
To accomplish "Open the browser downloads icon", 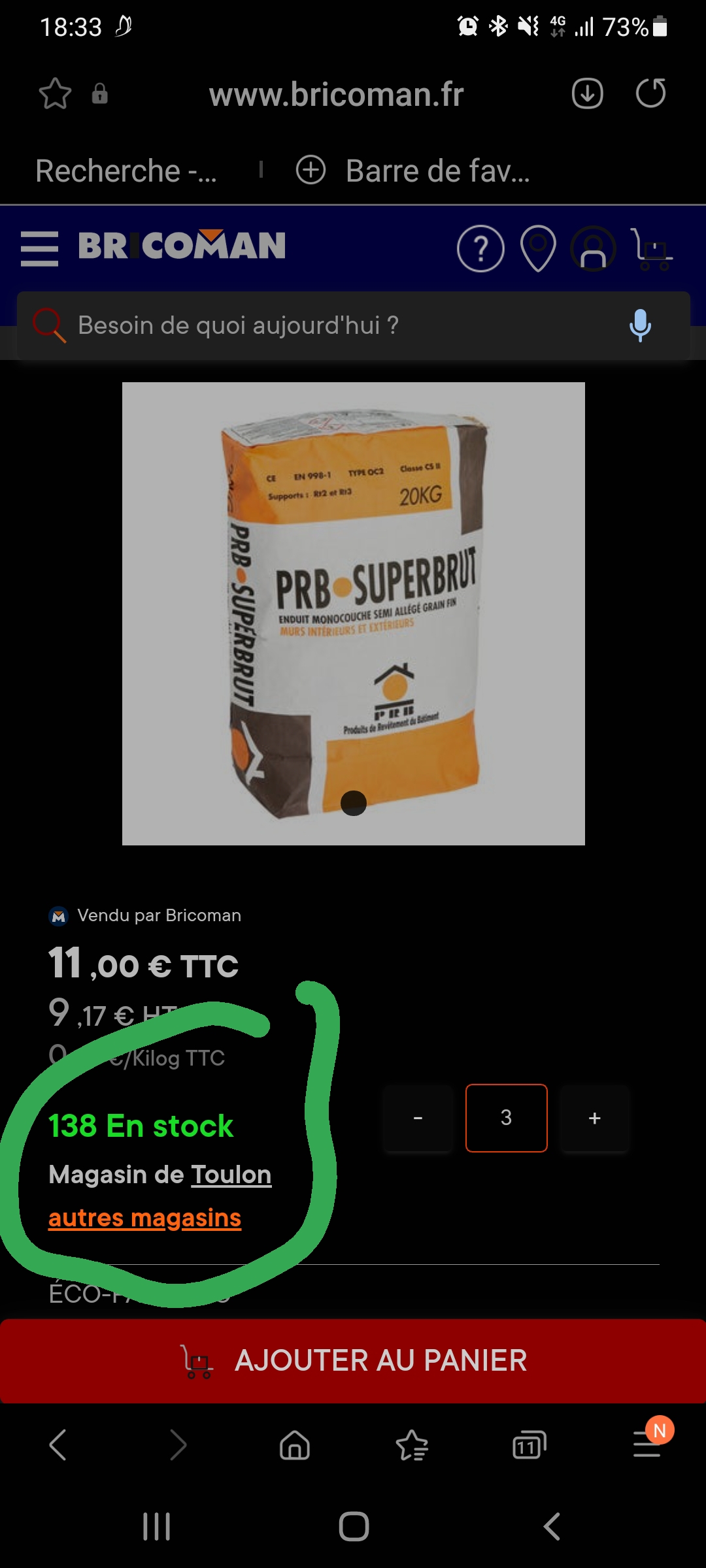I will pyautogui.click(x=587, y=93).
